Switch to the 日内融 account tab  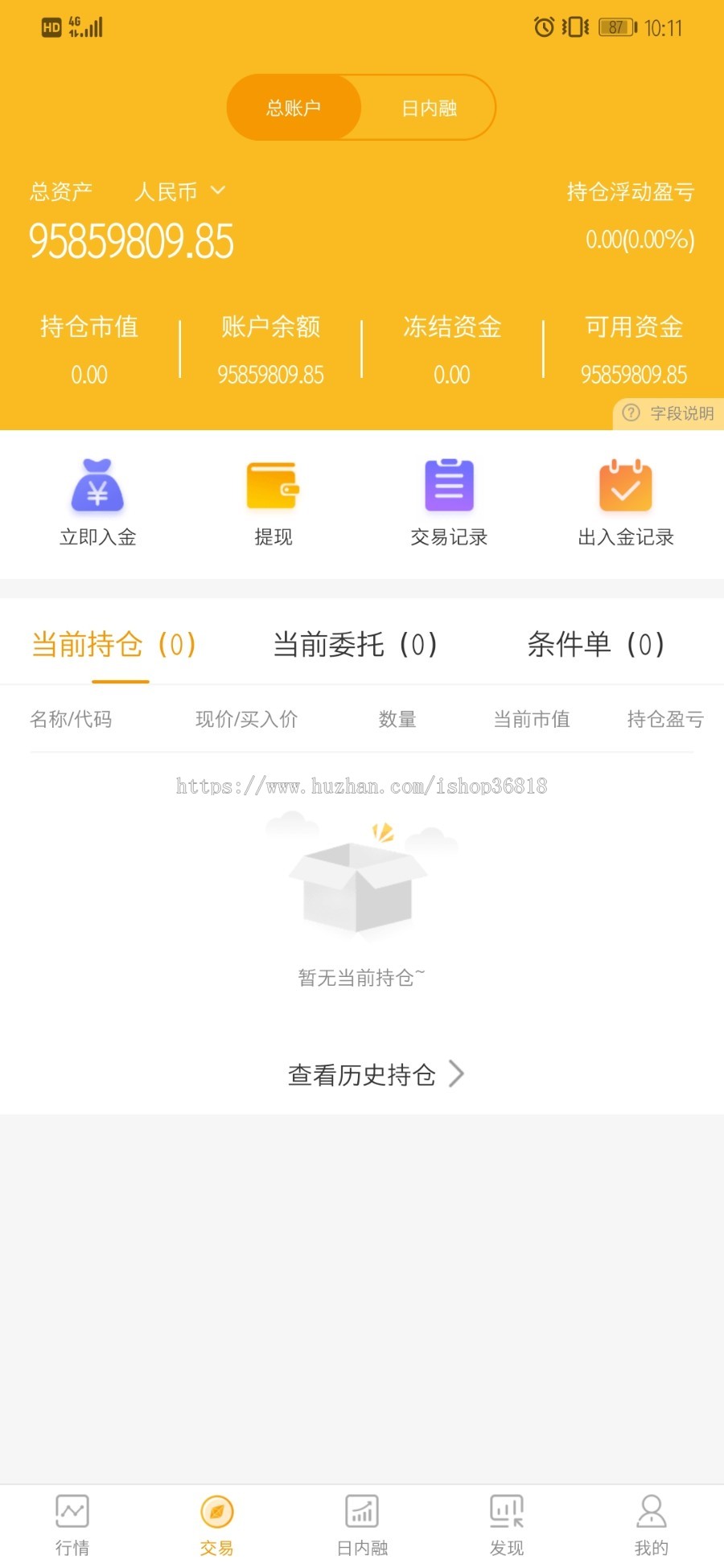(x=429, y=108)
